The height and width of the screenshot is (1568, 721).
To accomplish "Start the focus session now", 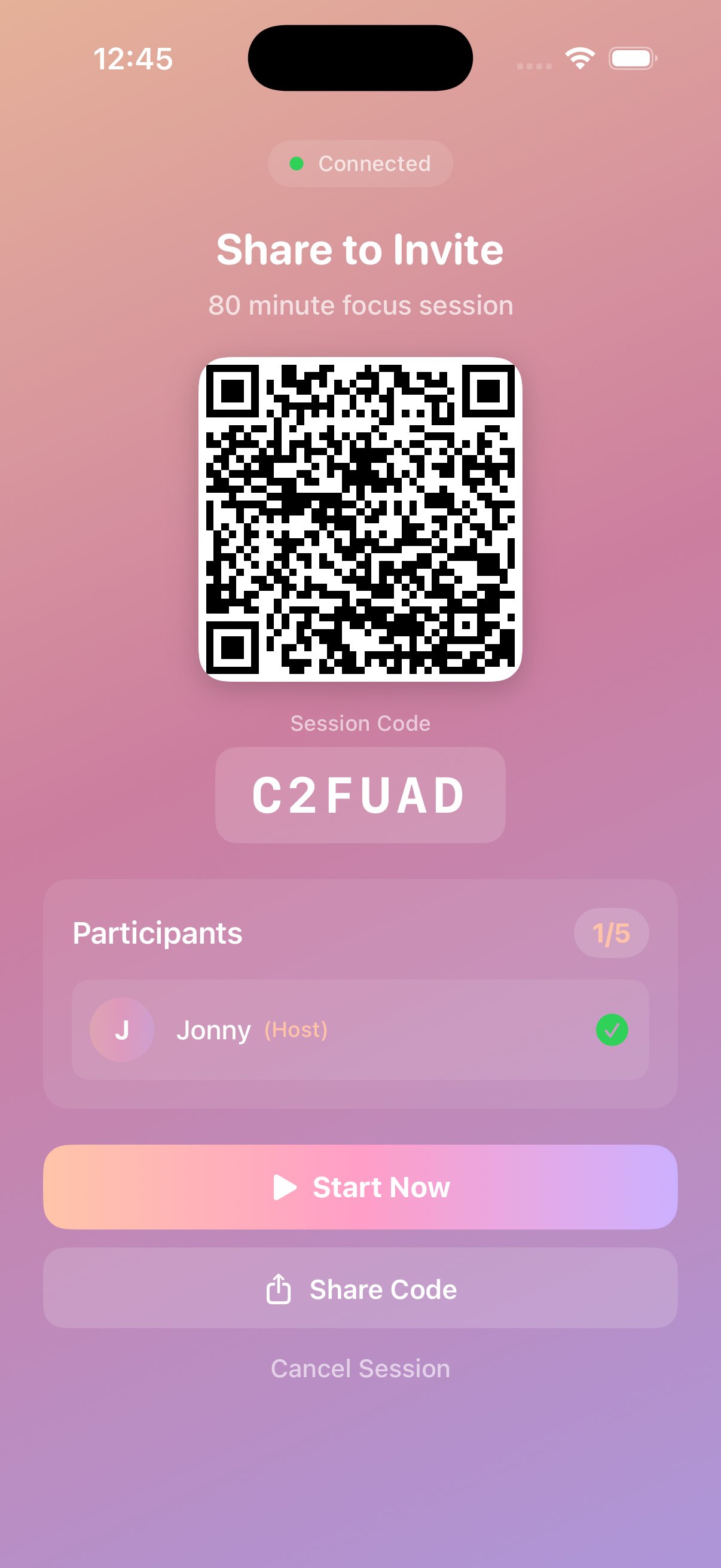I will [360, 1186].
